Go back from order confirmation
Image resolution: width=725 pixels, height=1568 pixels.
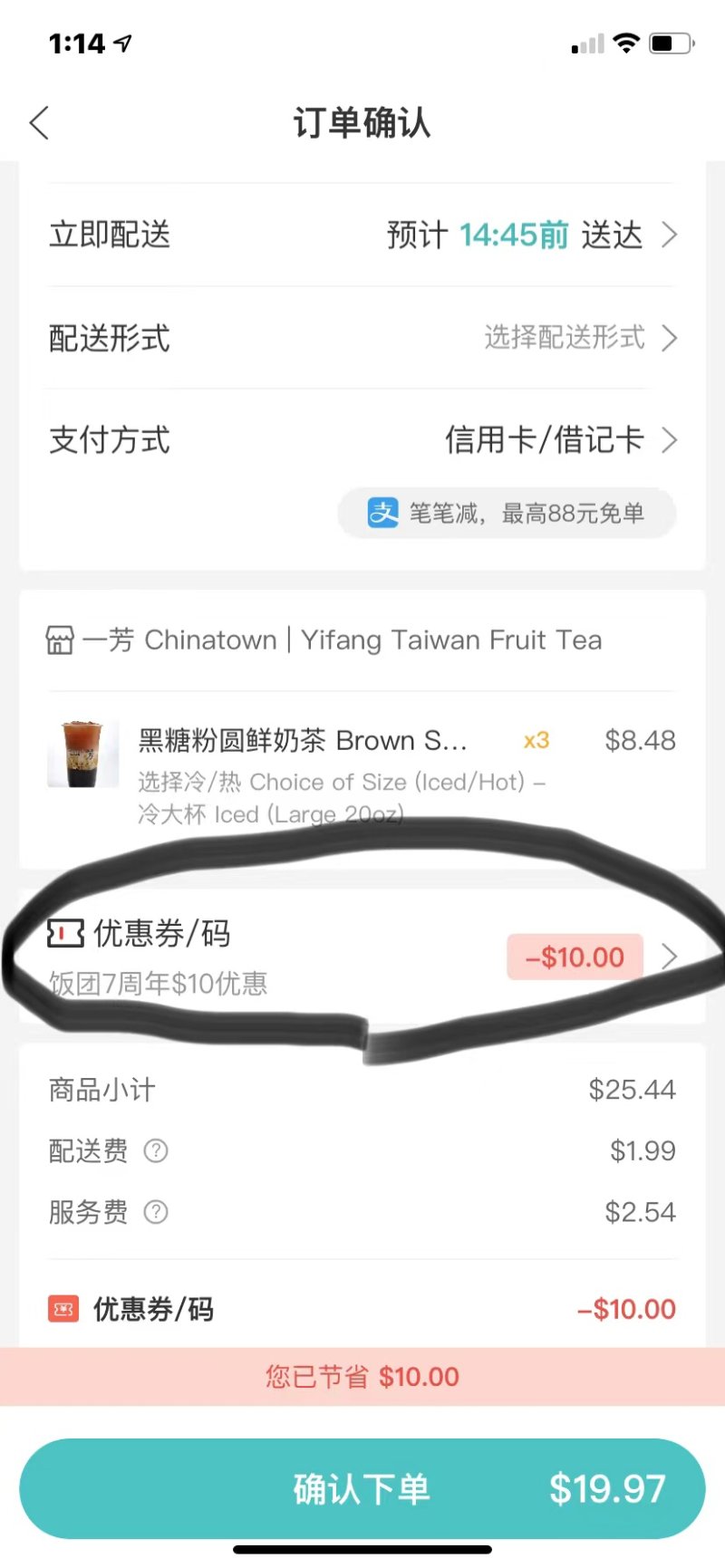pyautogui.click(x=39, y=123)
